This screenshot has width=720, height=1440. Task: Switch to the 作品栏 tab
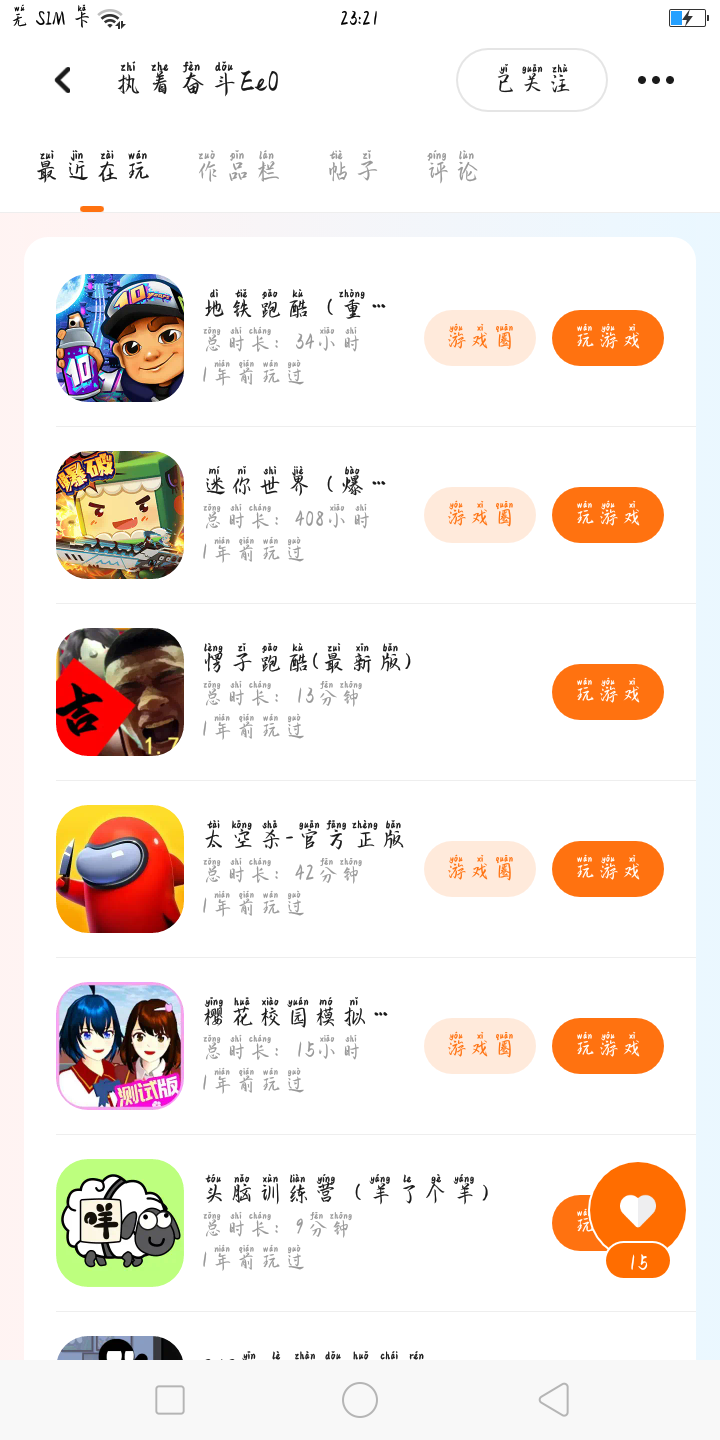237,168
